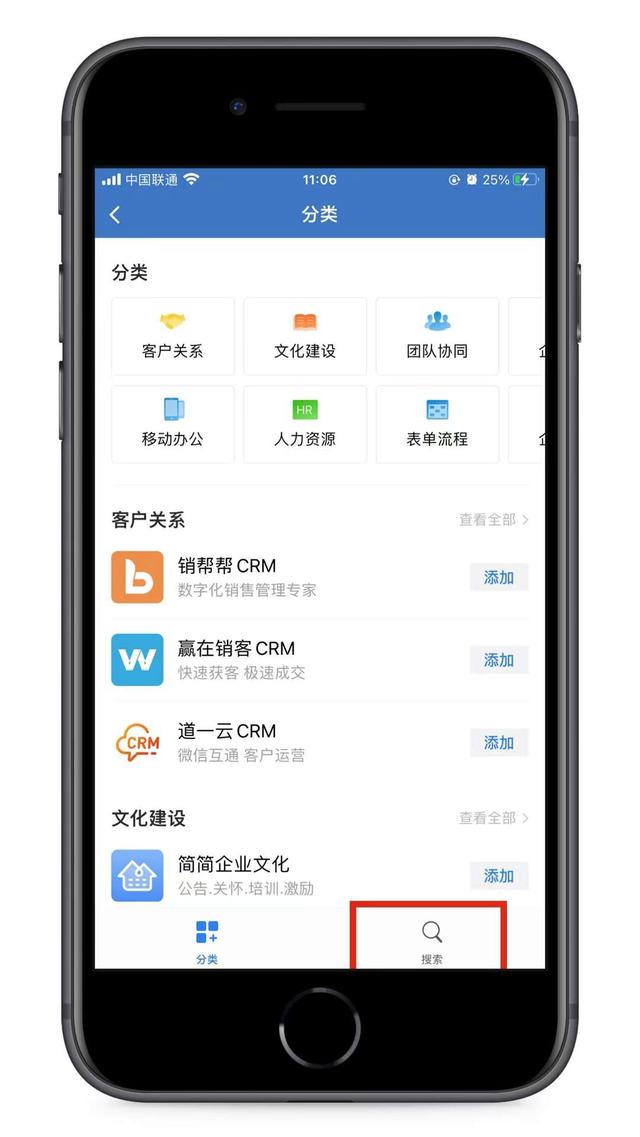
Task: Select the 人力资源 category
Action: point(305,424)
